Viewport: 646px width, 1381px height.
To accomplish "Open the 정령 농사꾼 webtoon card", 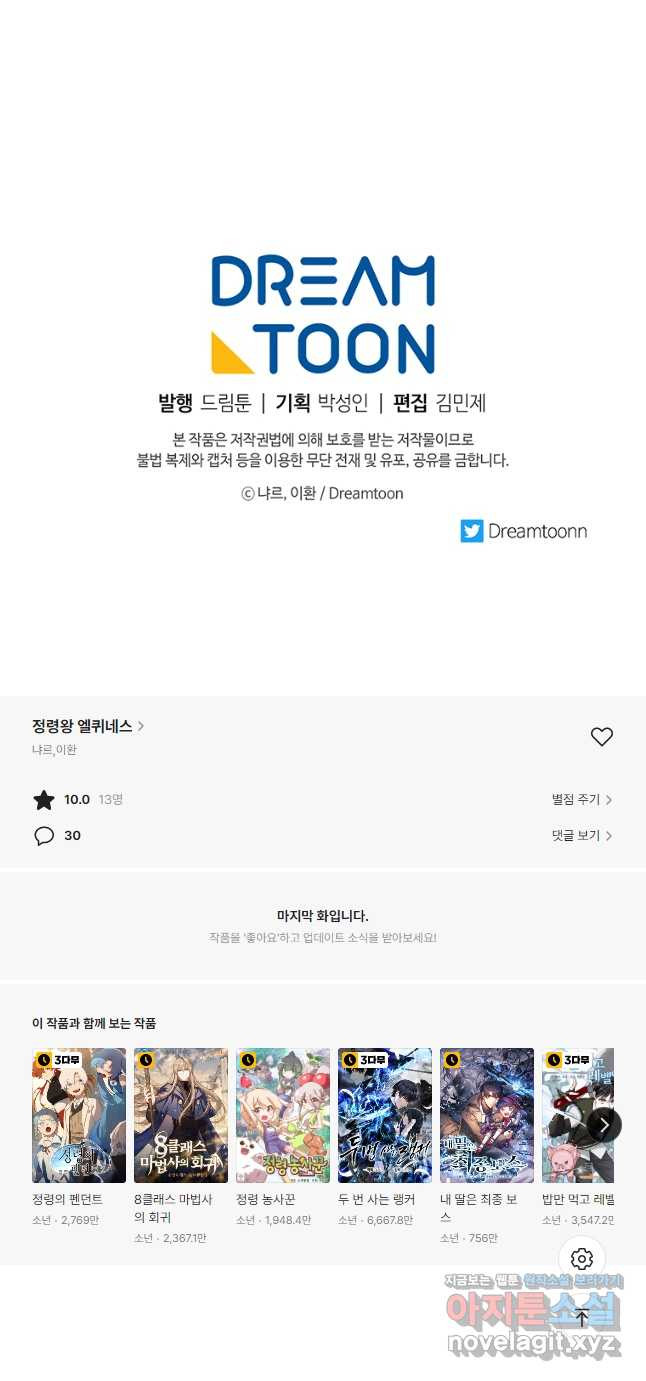I will [283, 1115].
